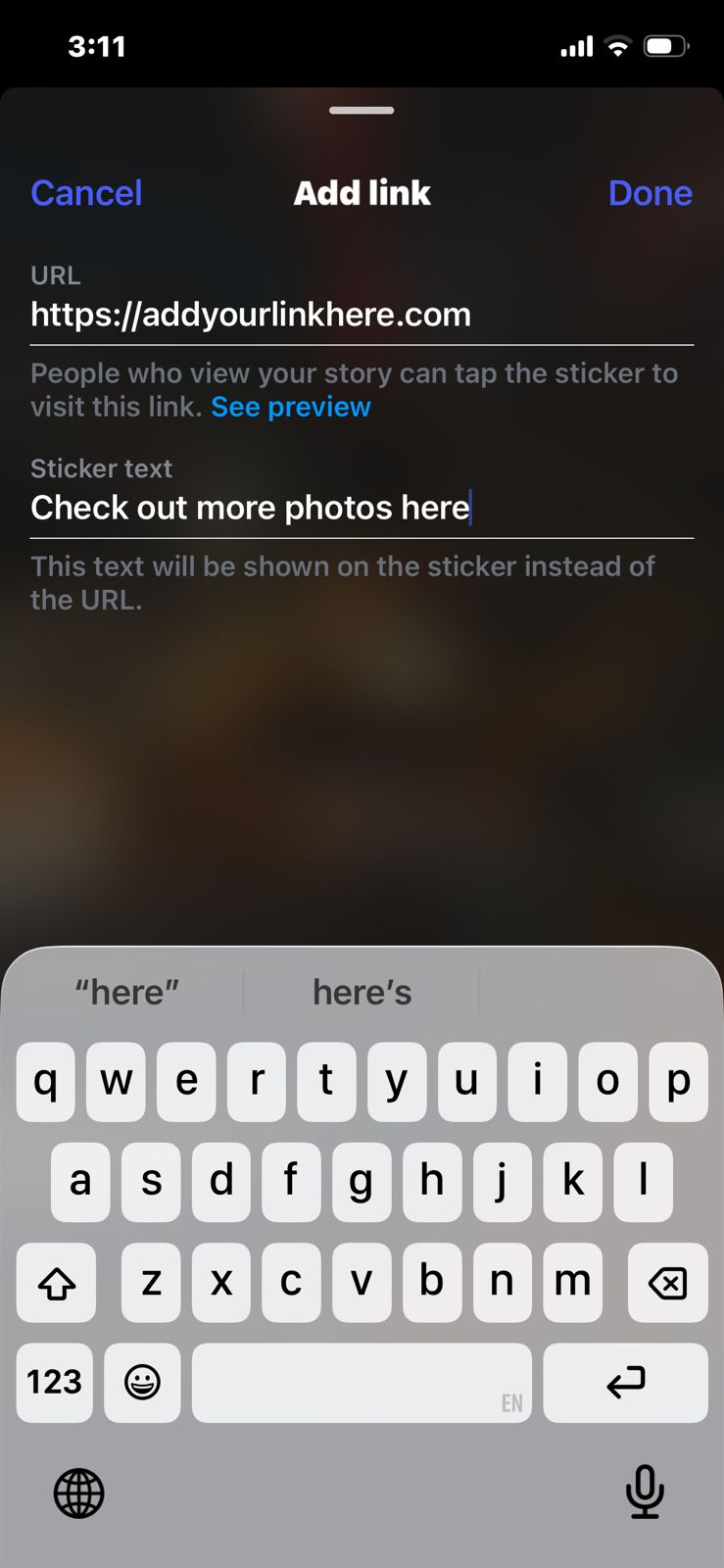The image size is (724, 1568).
Task: Switch keyboards using the globe icon
Action: (78, 1494)
